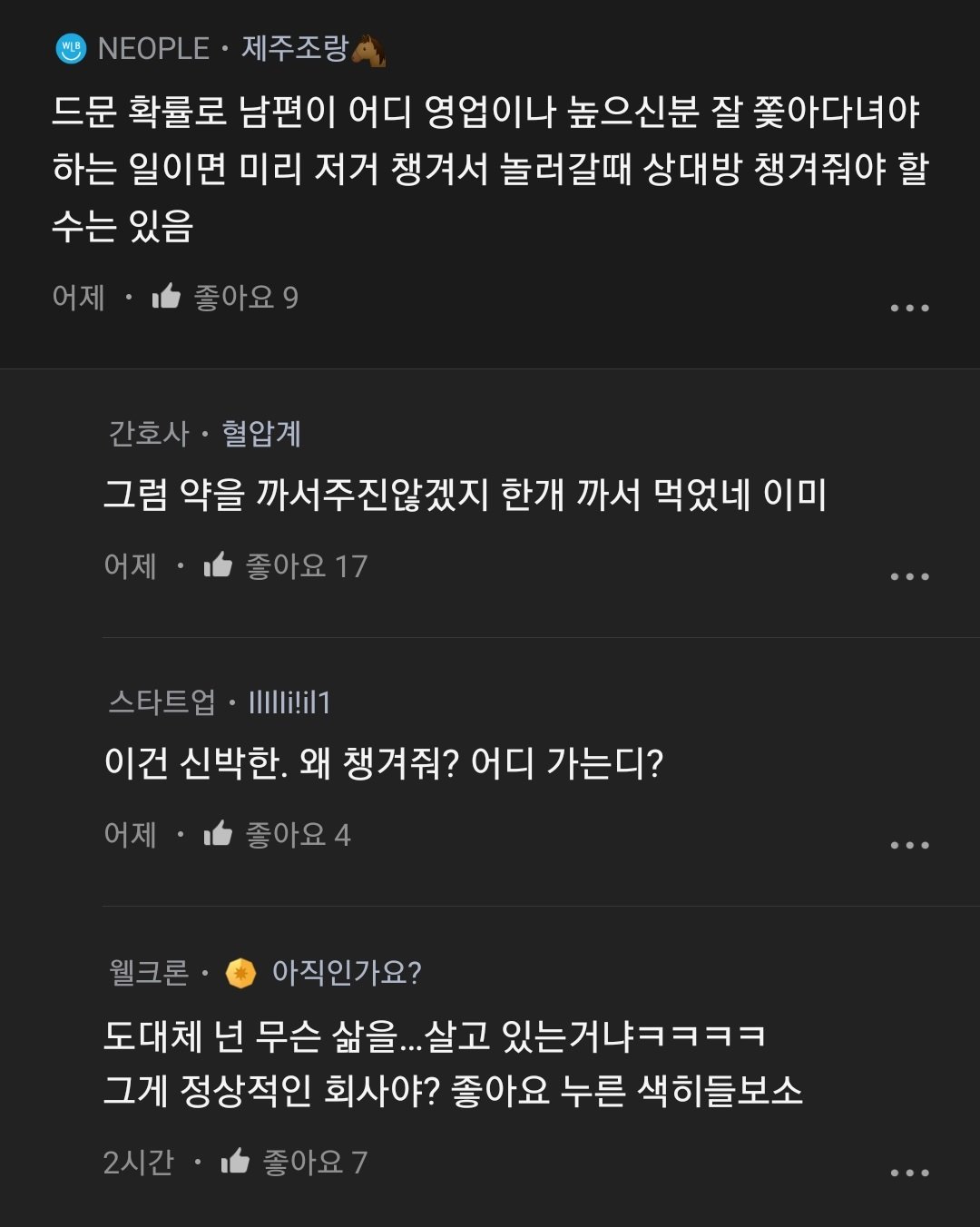Open the options menu on NEOPLE's comment
980x1227 pixels.
click(910, 309)
